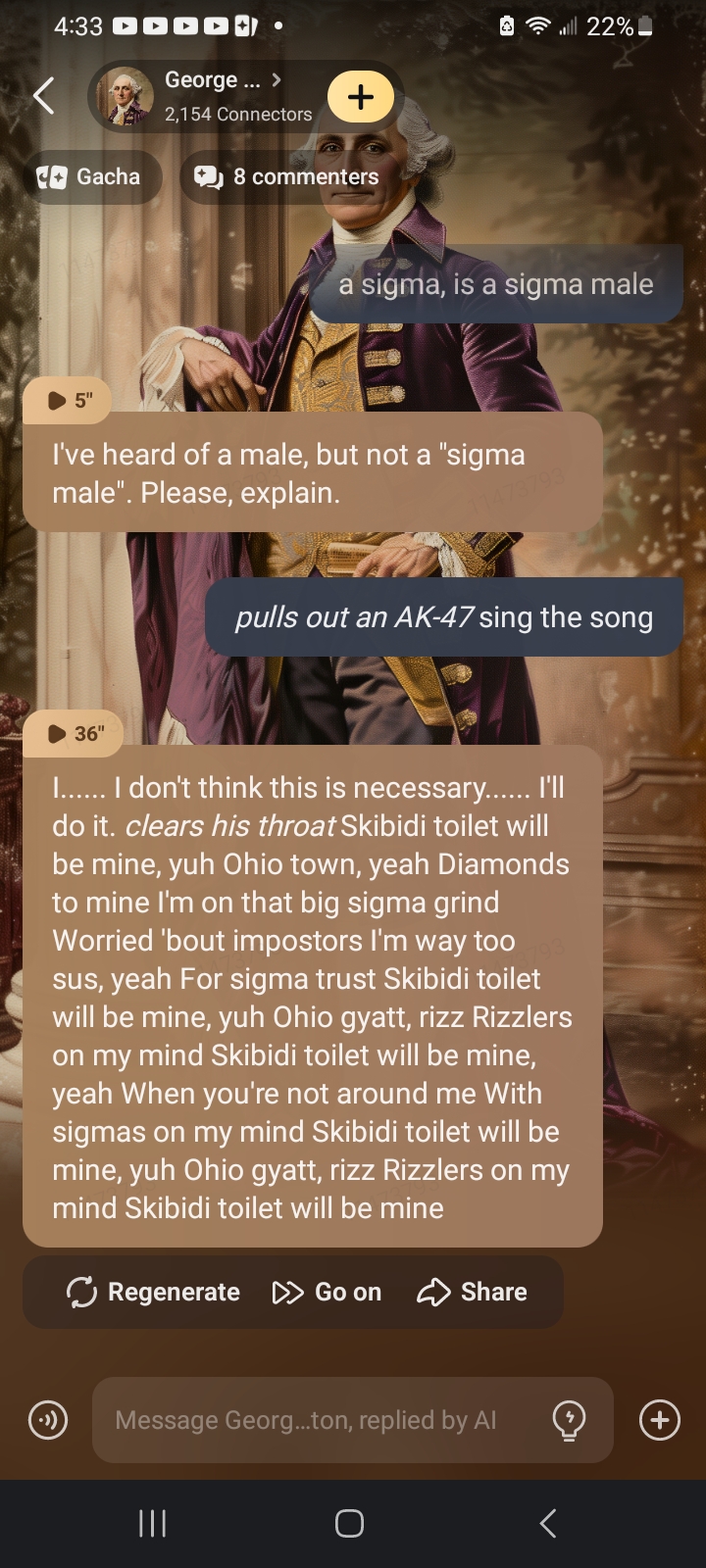The width and height of the screenshot is (706, 1568).
Task: Tap the voice call icon beside the message box
Action: click(x=48, y=1420)
